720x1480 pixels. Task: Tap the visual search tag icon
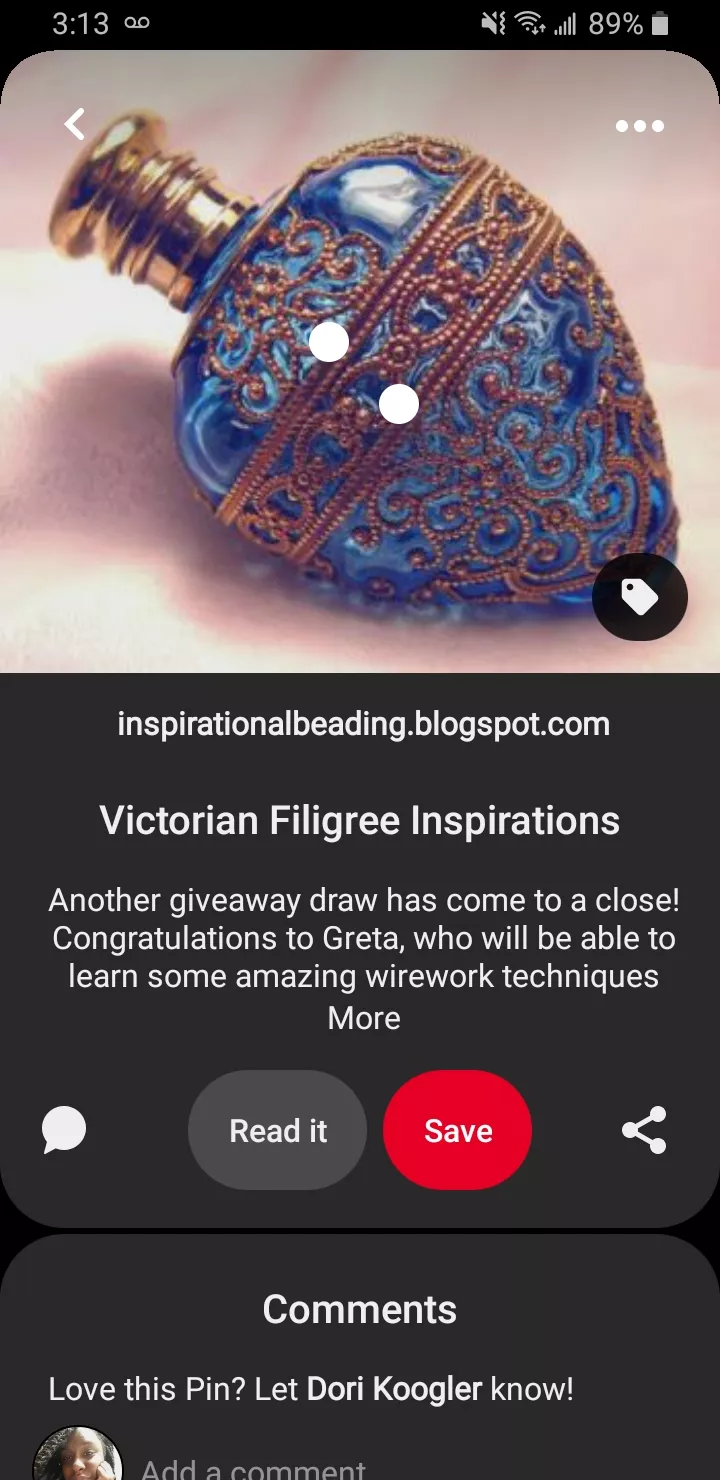pyautogui.click(x=640, y=597)
